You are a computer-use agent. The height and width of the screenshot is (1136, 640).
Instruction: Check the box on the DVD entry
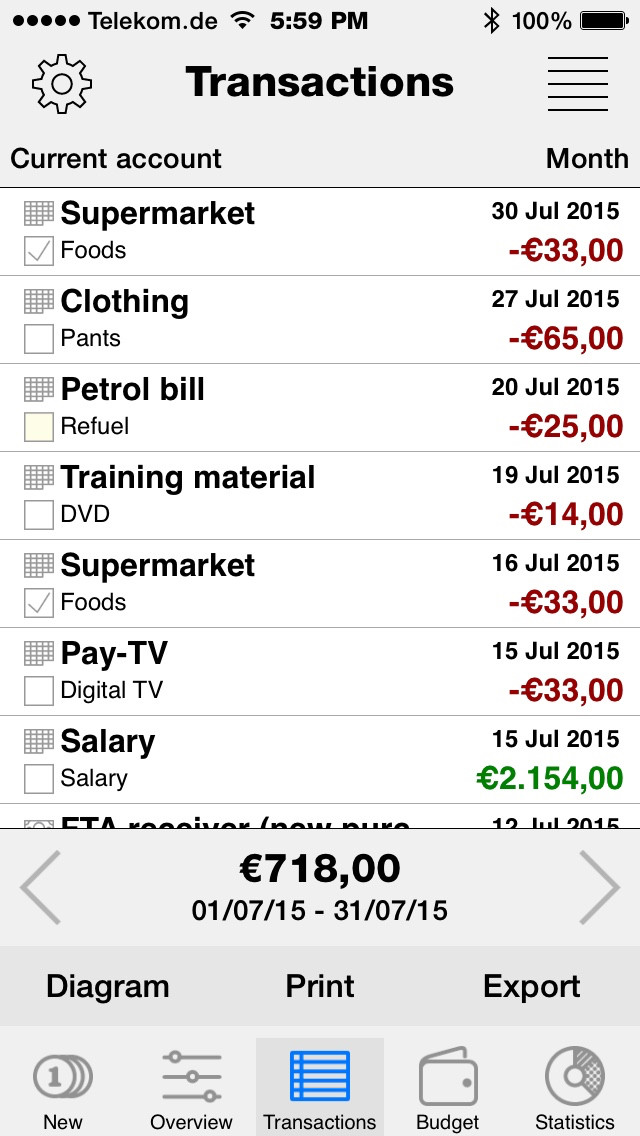[38, 514]
